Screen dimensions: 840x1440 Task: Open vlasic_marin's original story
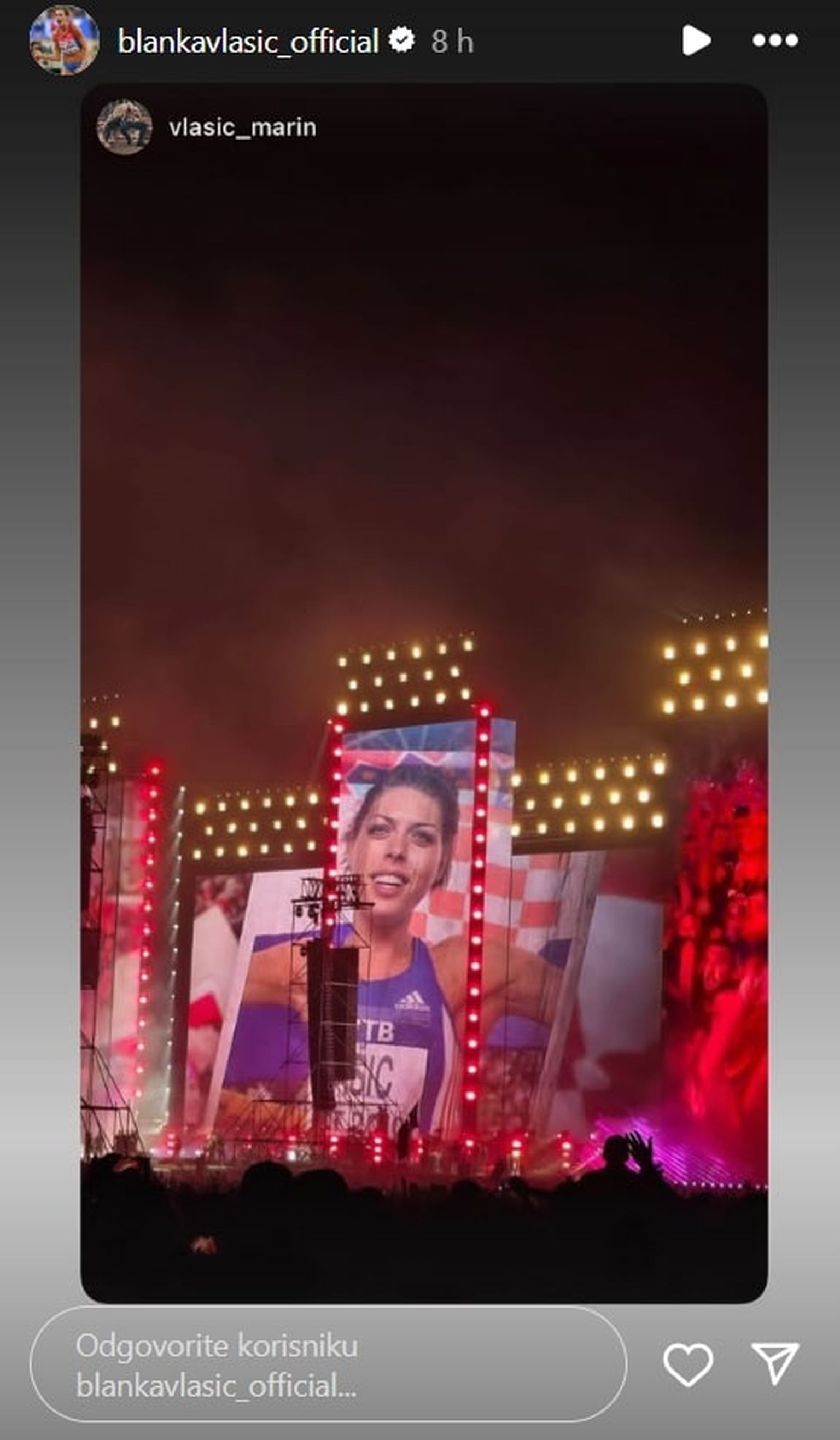pos(242,127)
